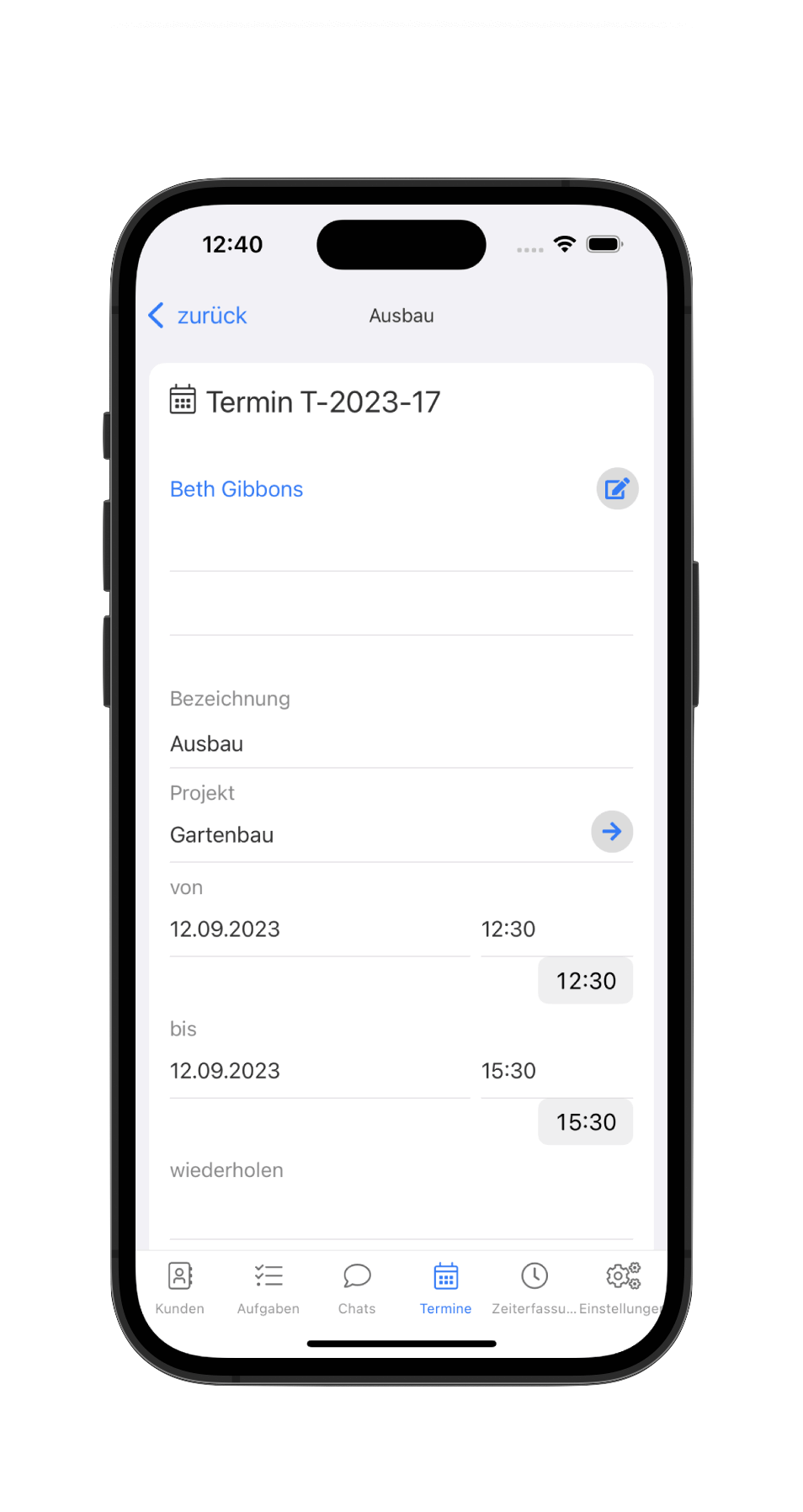Open the Gartenbau project arrow
The height and width of the screenshot is (1512, 803).
612,832
